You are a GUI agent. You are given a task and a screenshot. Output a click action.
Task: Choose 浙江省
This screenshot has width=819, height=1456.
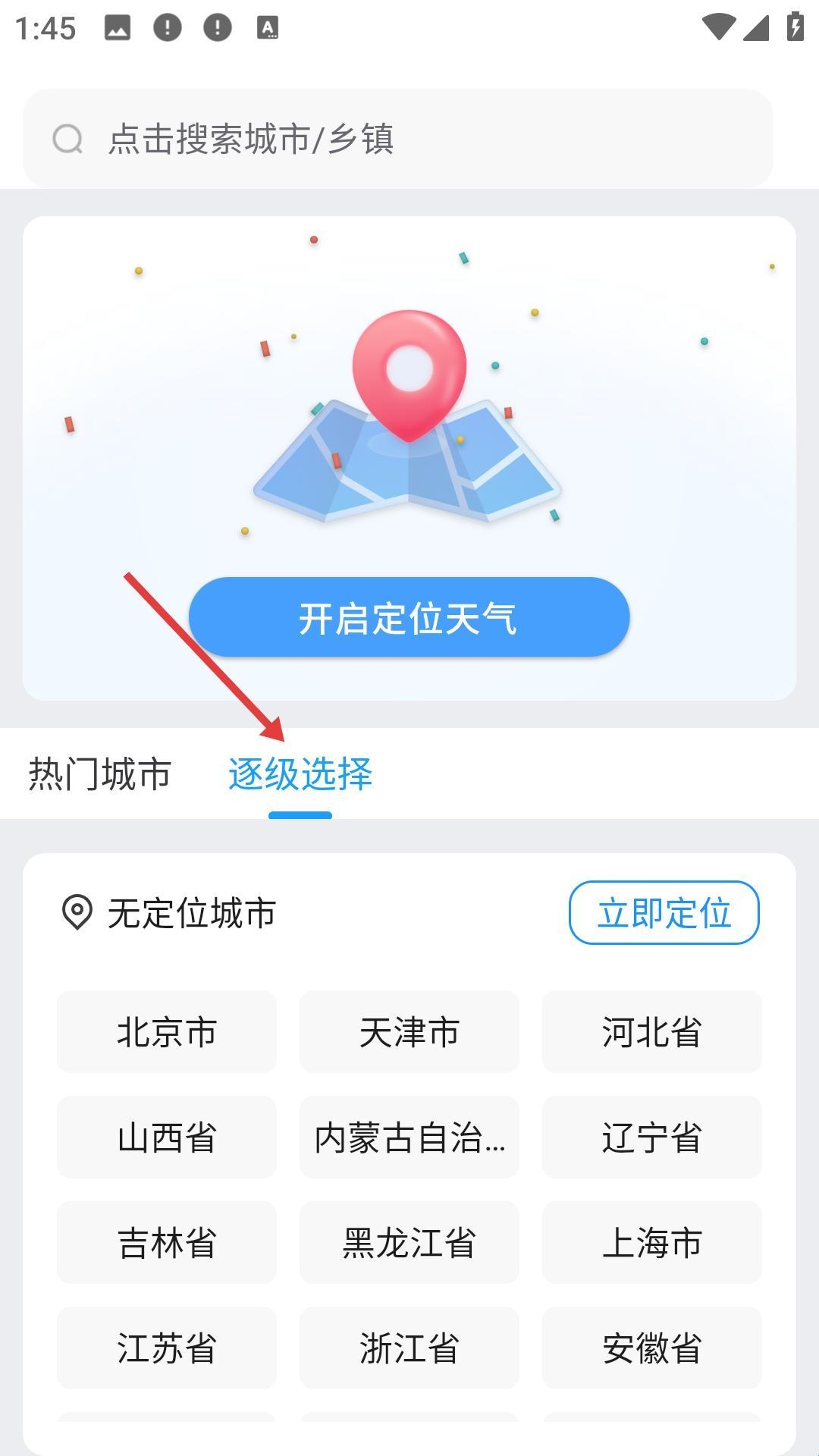409,1348
